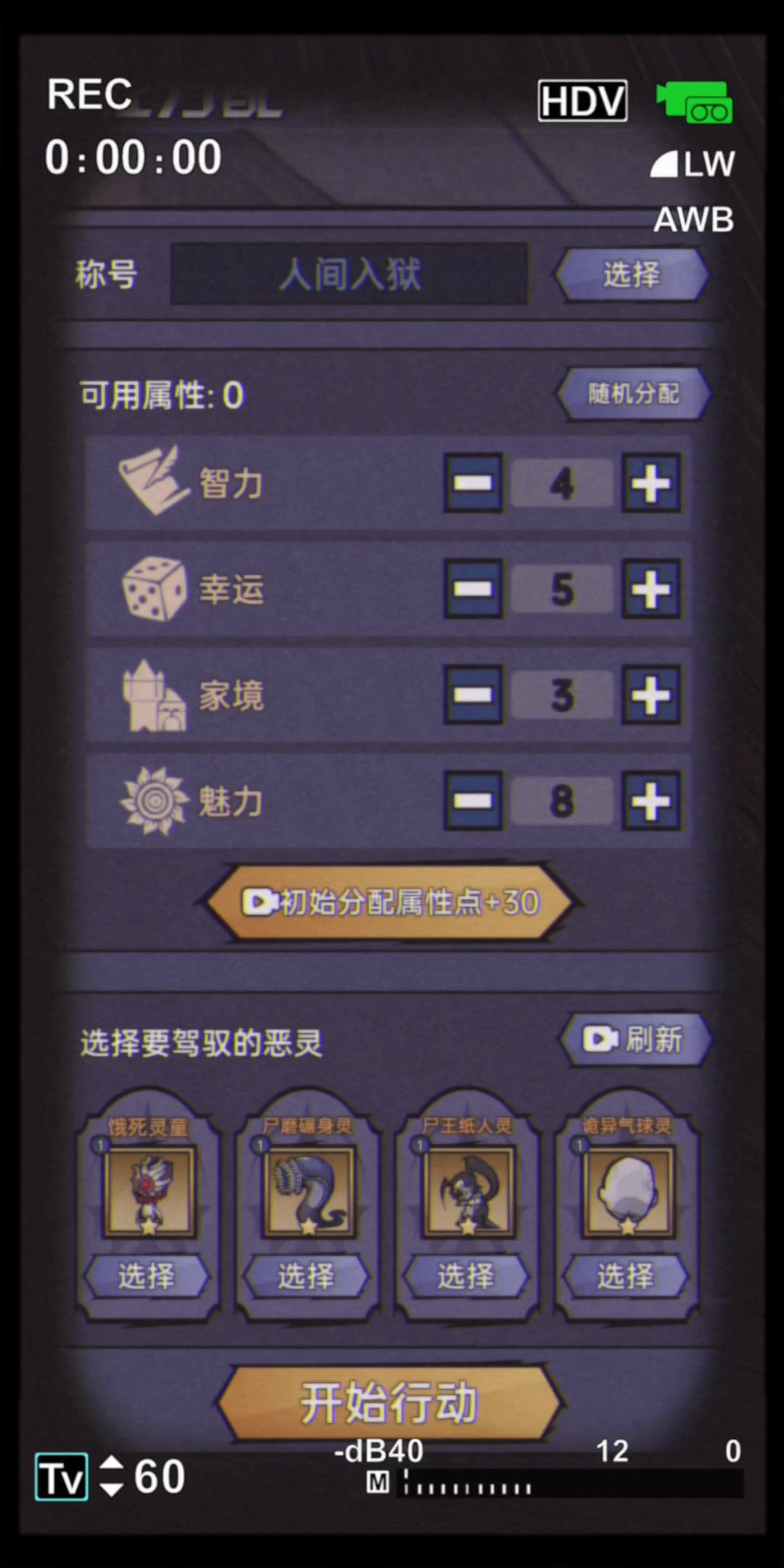
Task: Tap 随机分配 to randomly allocate attributes
Action: [x=633, y=394]
